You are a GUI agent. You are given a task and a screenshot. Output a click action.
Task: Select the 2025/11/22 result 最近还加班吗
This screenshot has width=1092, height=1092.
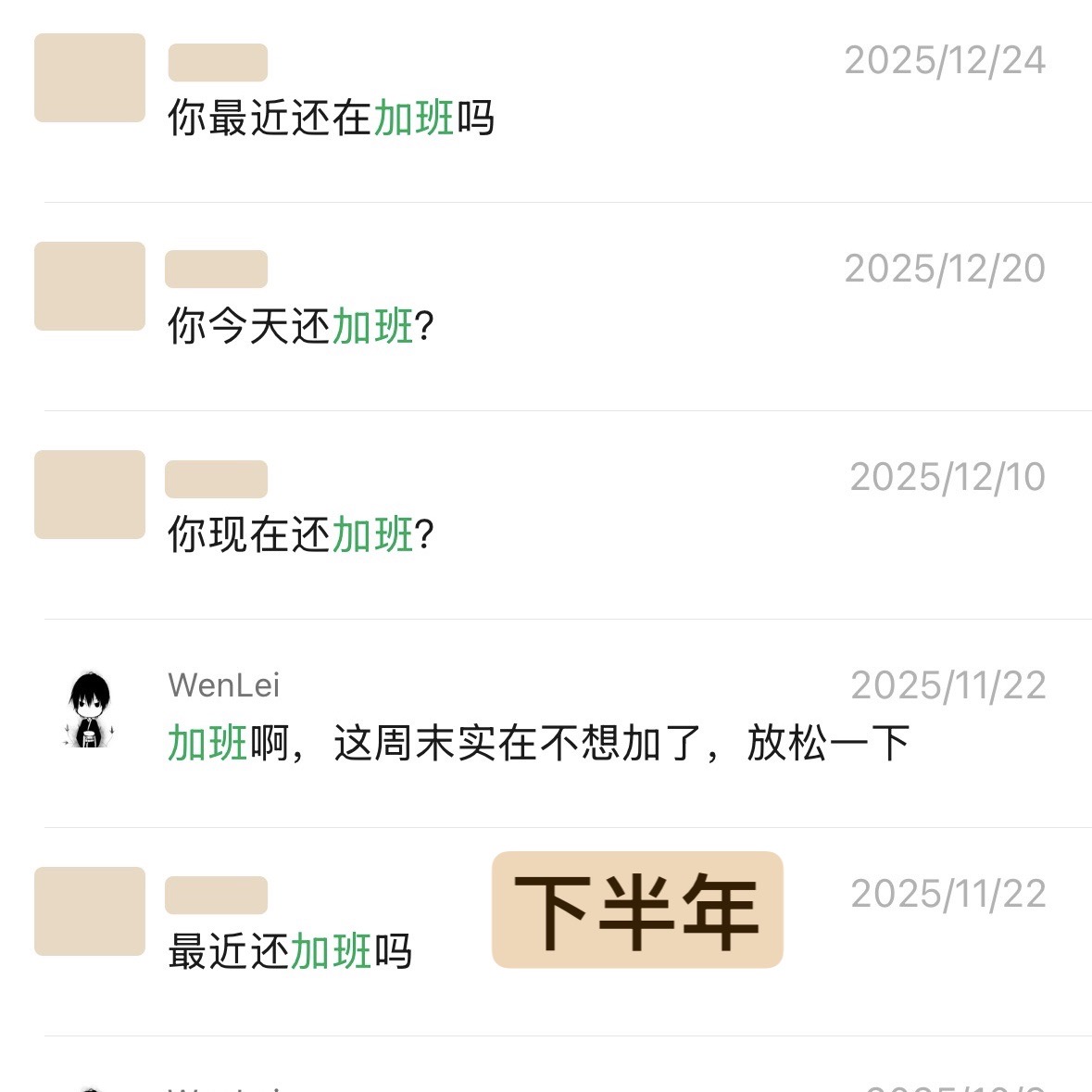click(546, 931)
